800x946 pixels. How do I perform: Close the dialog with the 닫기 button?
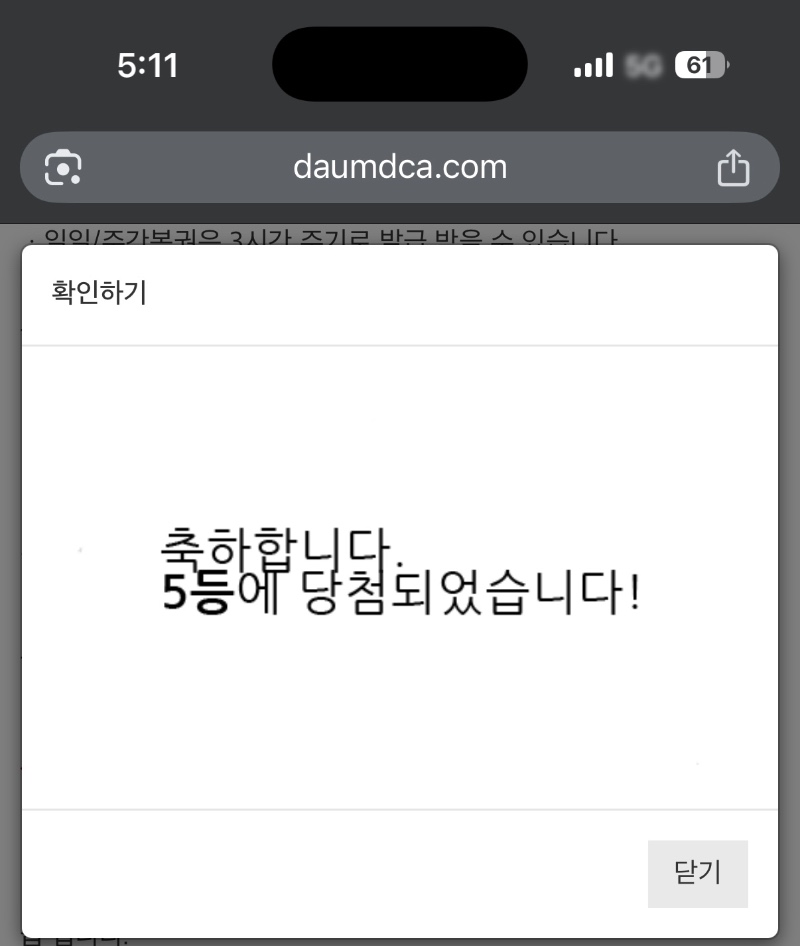(697, 873)
